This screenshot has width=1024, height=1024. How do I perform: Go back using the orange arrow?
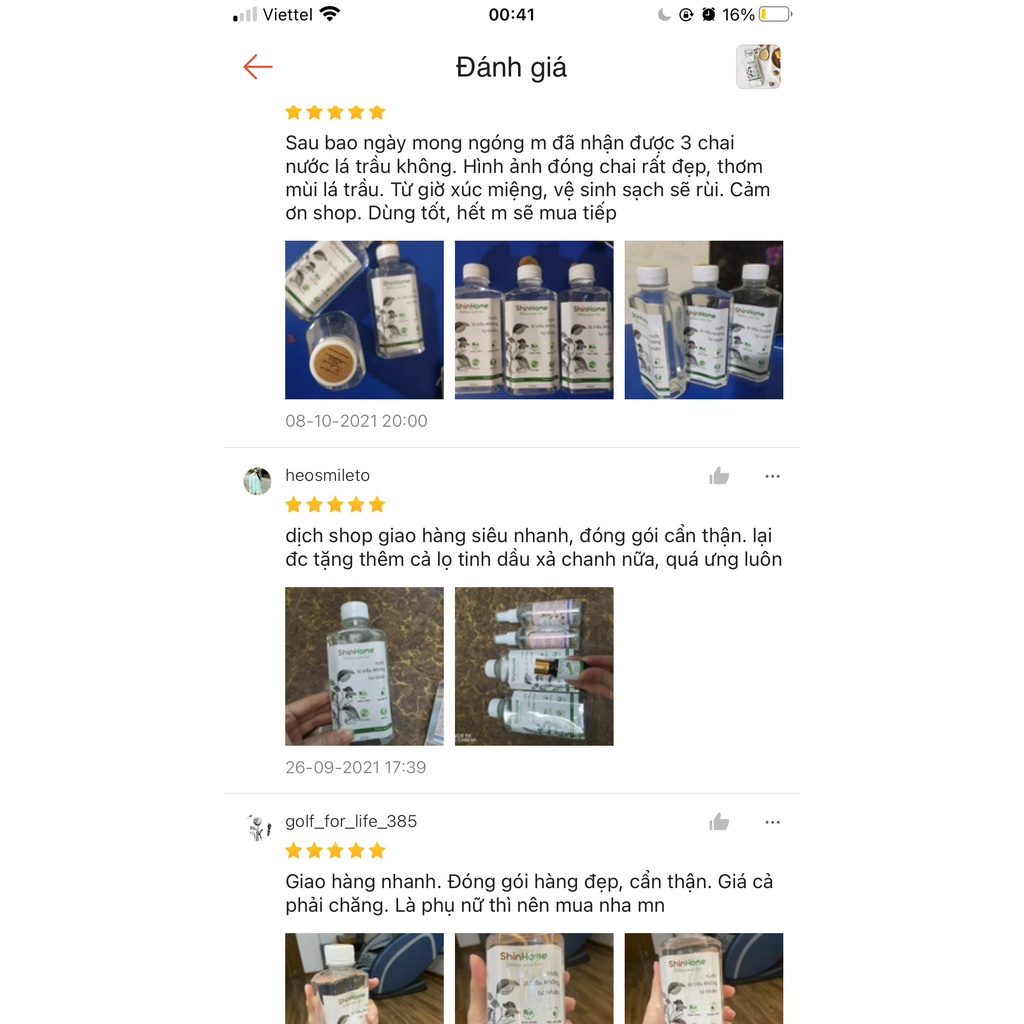(258, 67)
